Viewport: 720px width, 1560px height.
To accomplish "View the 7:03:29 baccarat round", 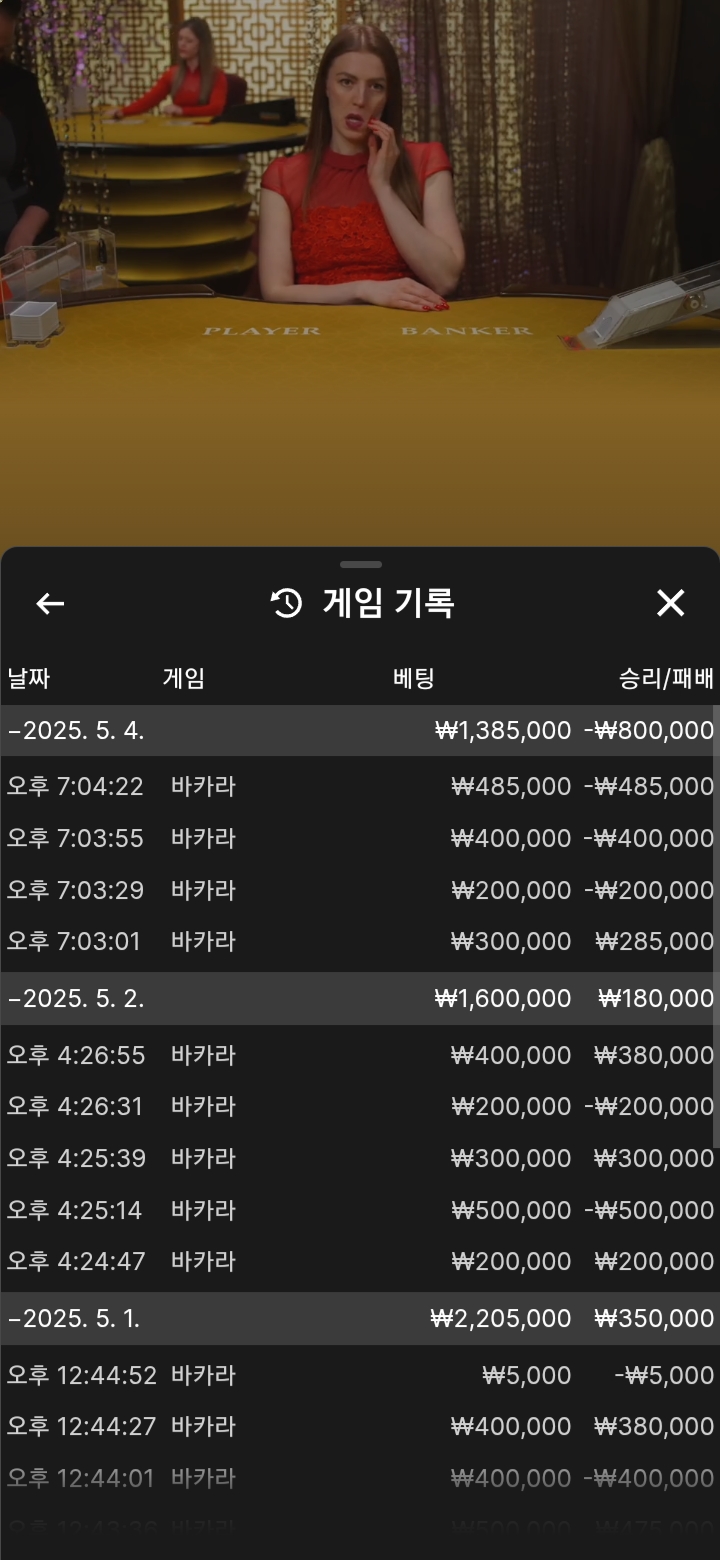I will [x=360, y=890].
